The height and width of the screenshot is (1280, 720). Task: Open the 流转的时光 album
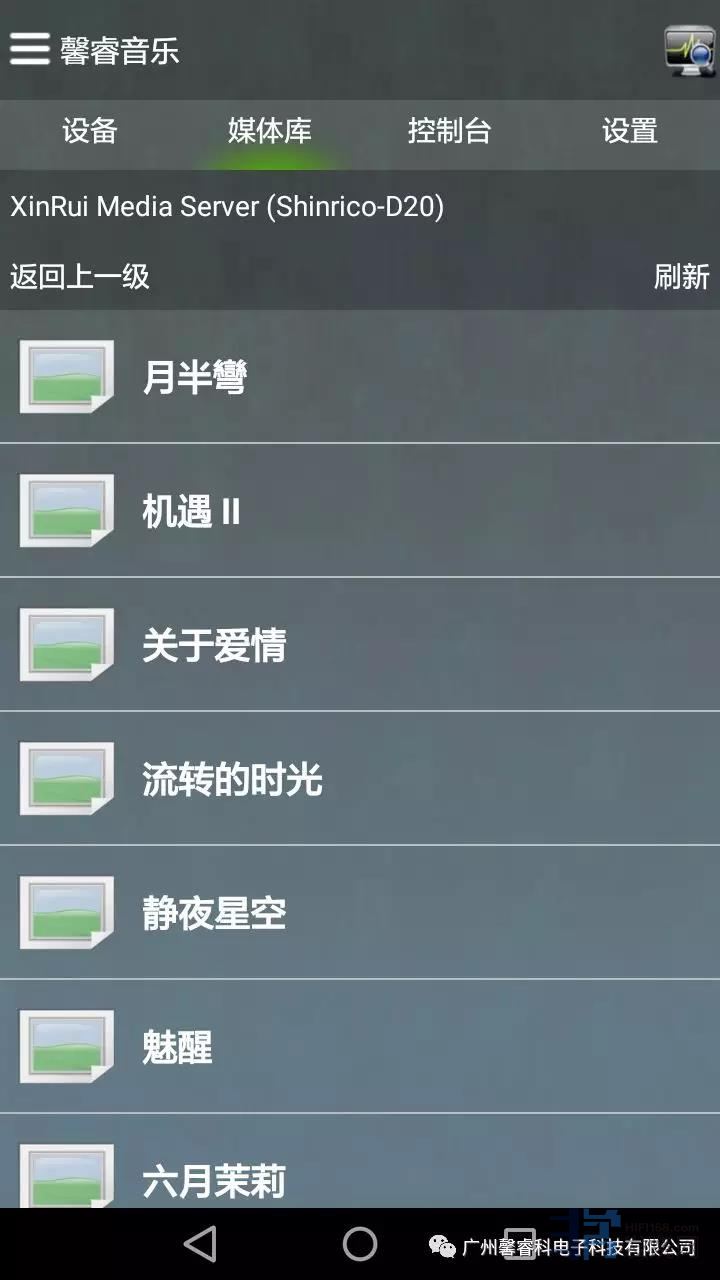click(x=360, y=779)
